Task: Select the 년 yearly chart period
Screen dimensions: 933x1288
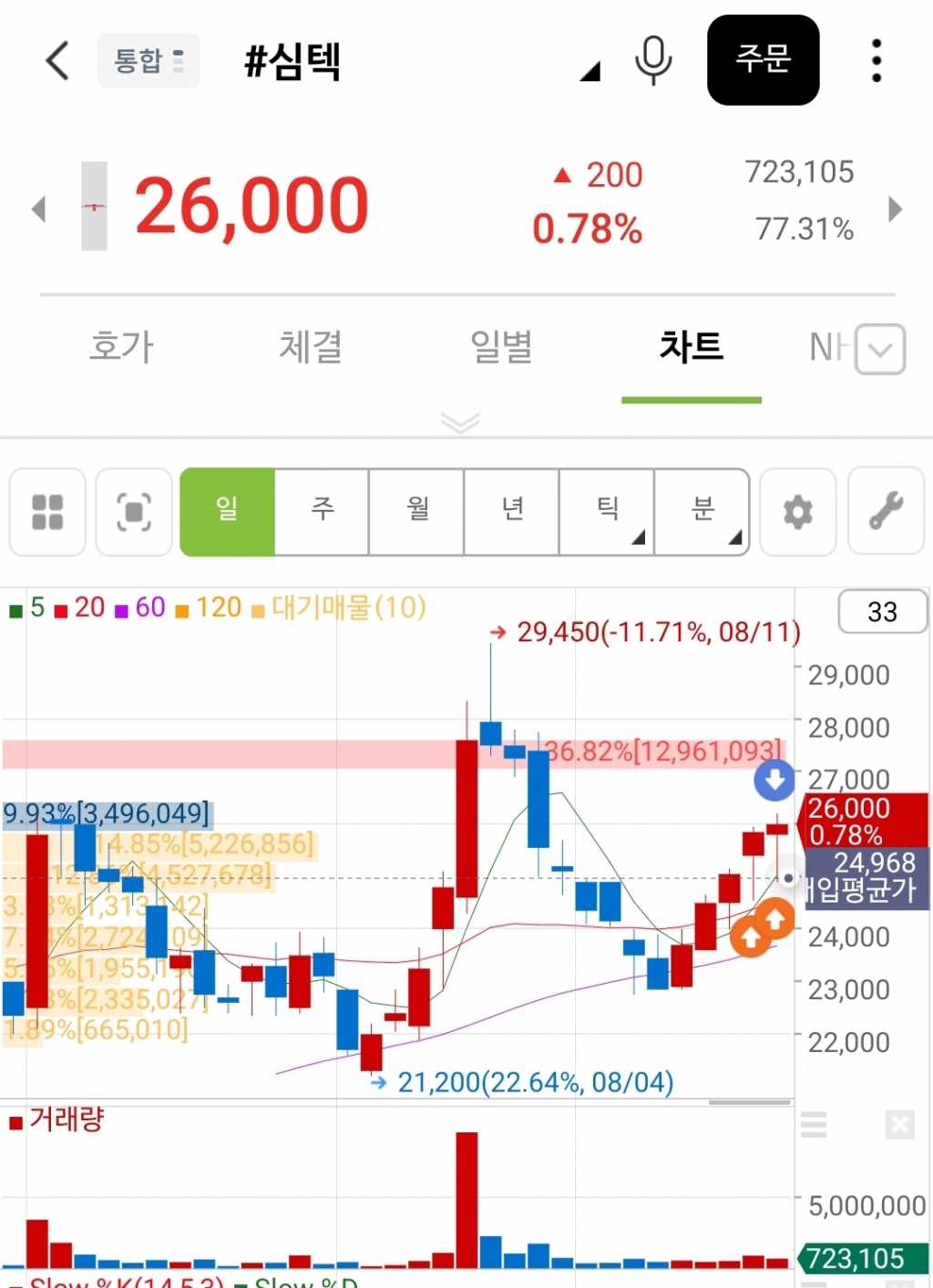Action: [512, 511]
